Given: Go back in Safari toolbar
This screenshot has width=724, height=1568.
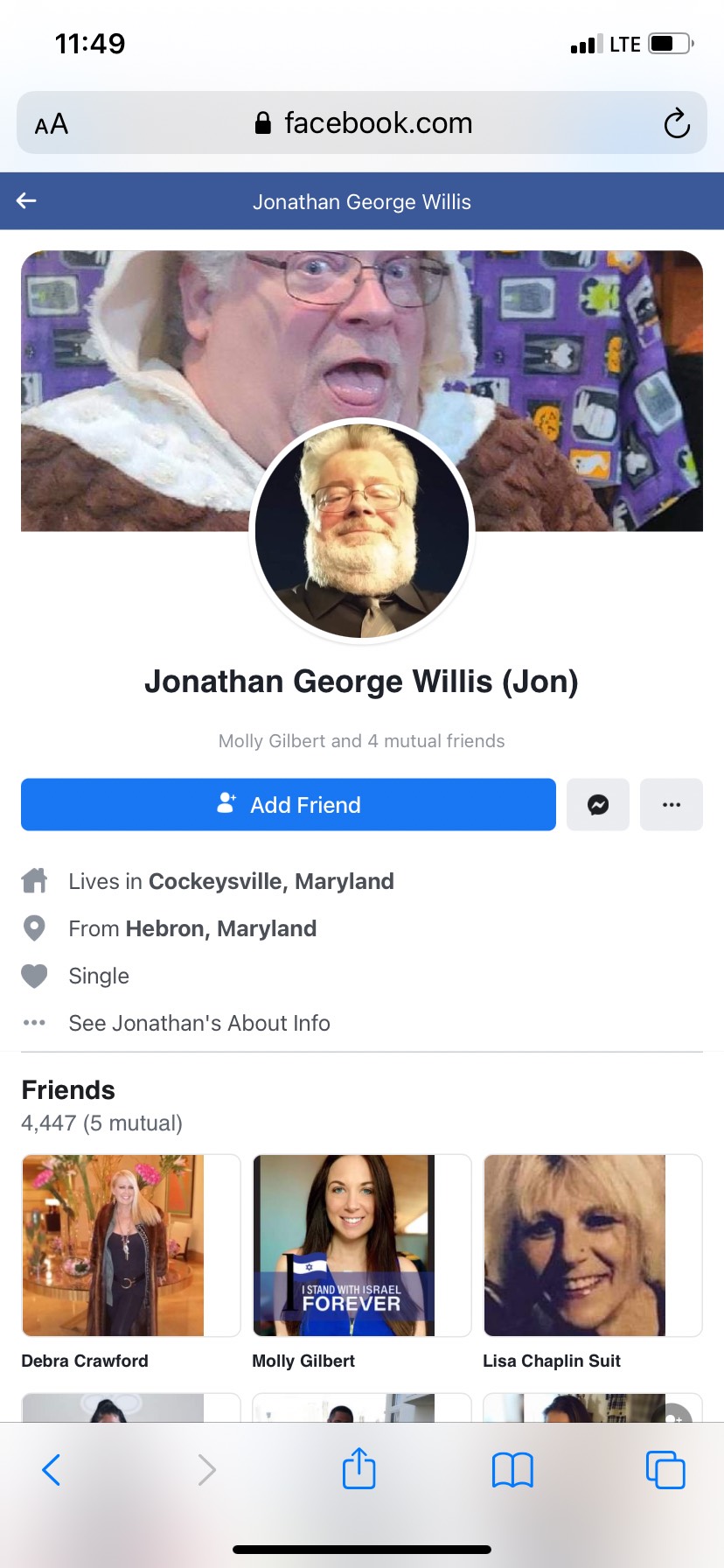Looking at the screenshot, I should coord(52,1469).
